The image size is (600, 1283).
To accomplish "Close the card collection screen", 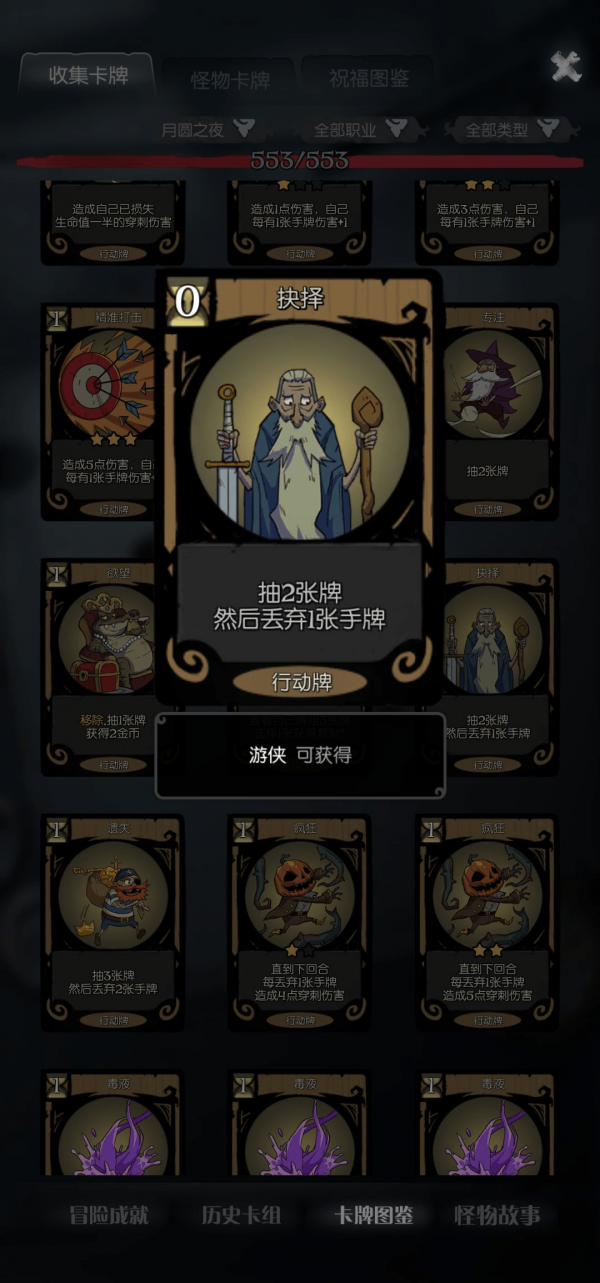I will pyautogui.click(x=566, y=67).
